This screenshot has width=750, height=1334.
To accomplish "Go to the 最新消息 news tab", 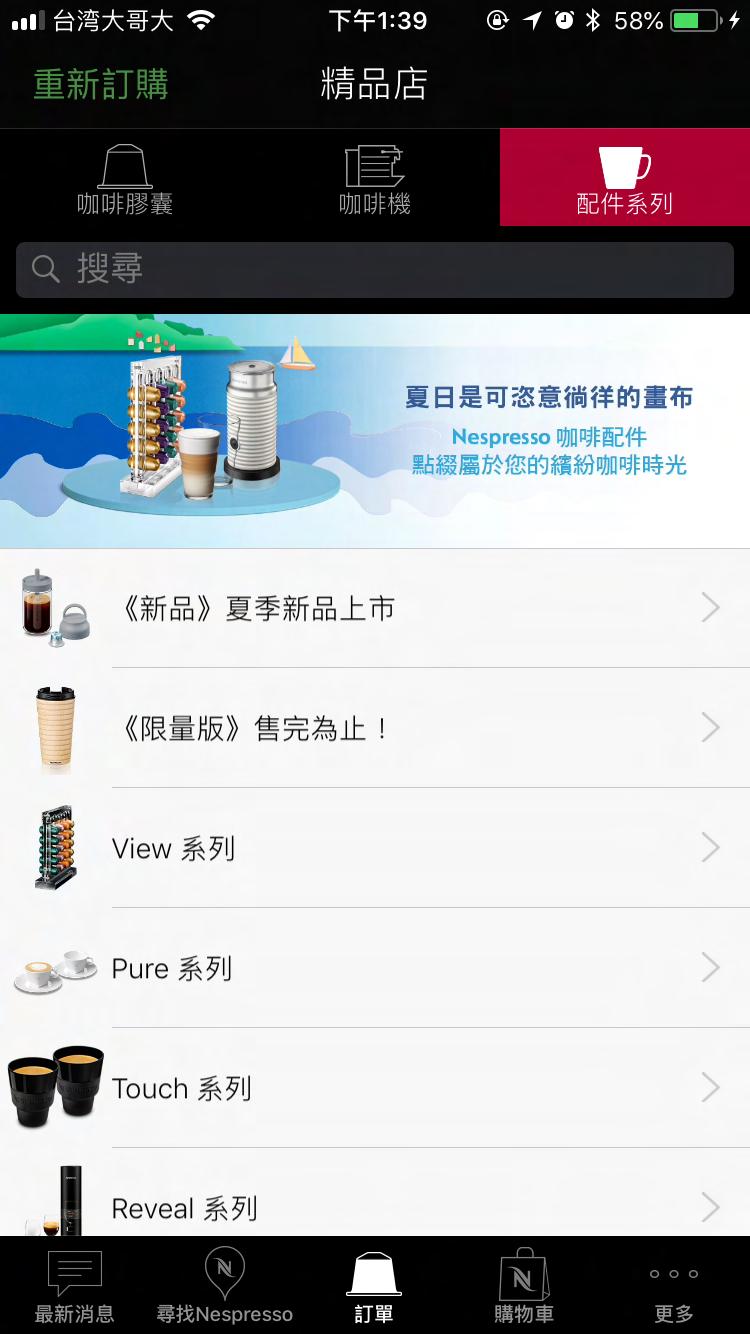I will (75, 1286).
